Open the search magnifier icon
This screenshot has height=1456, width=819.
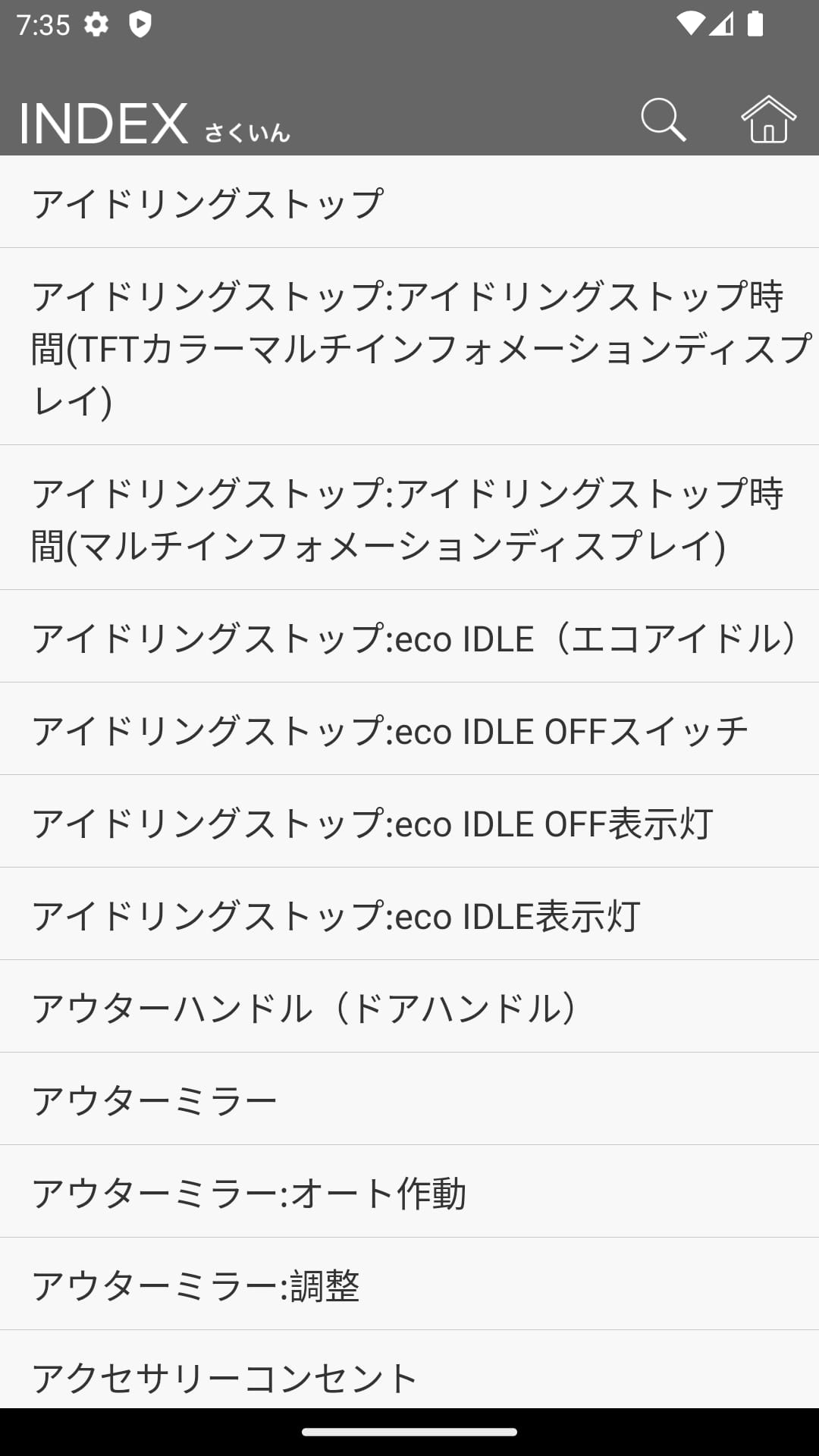(x=663, y=120)
